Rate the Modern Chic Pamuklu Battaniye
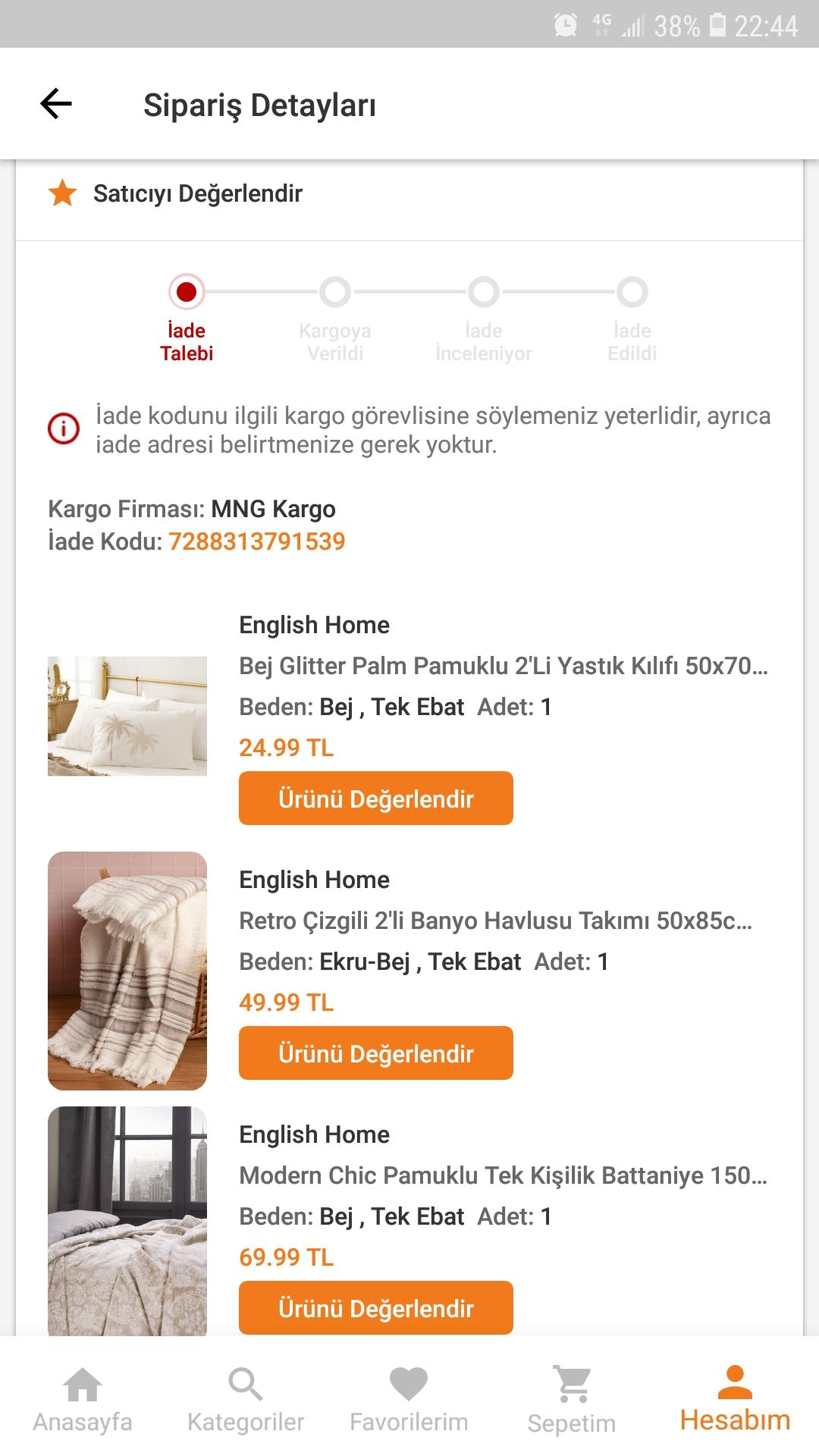819x1456 pixels. (x=375, y=1308)
